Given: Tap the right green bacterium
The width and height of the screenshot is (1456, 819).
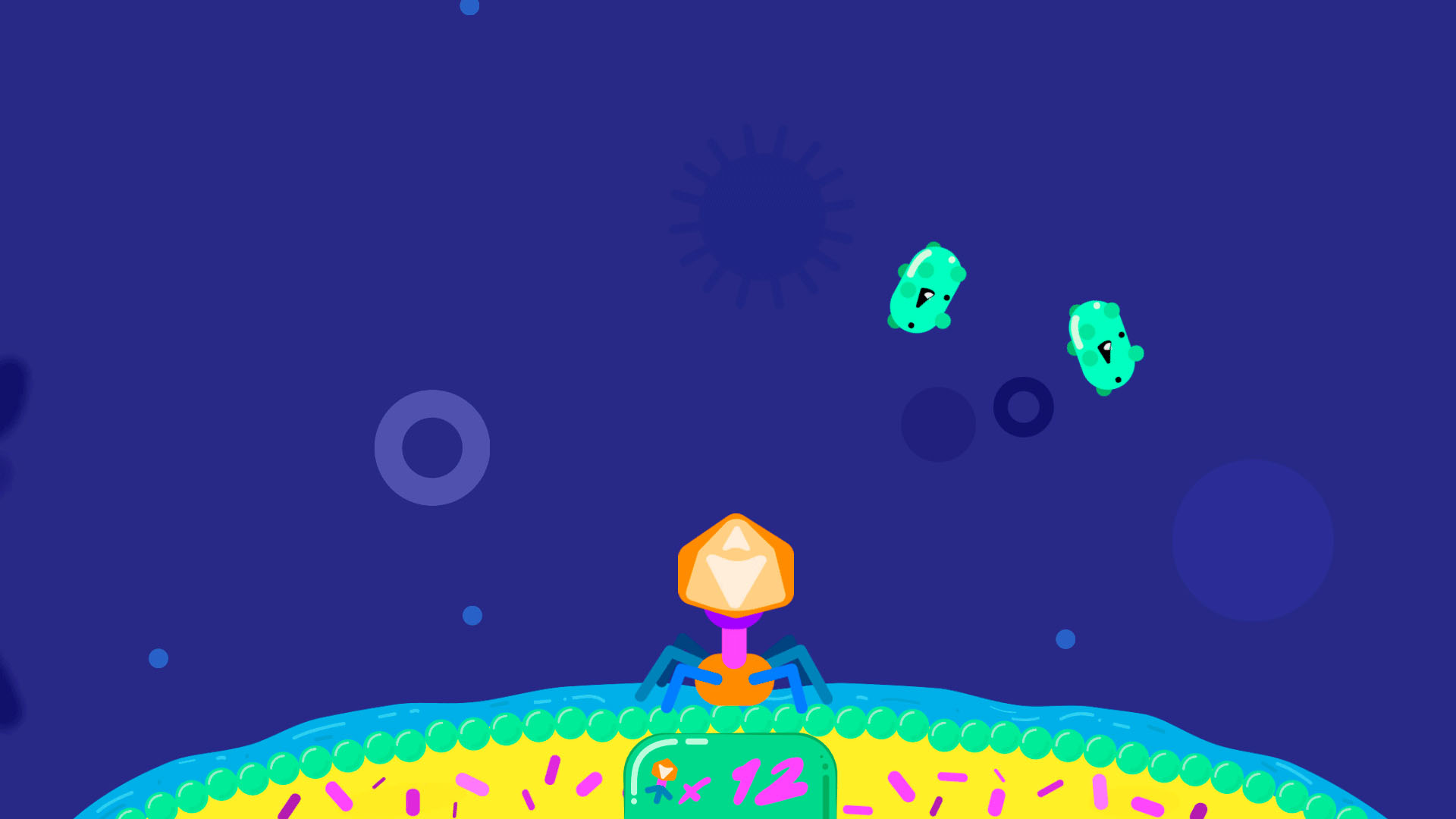Looking at the screenshot, I should (x=1104, y=346).
